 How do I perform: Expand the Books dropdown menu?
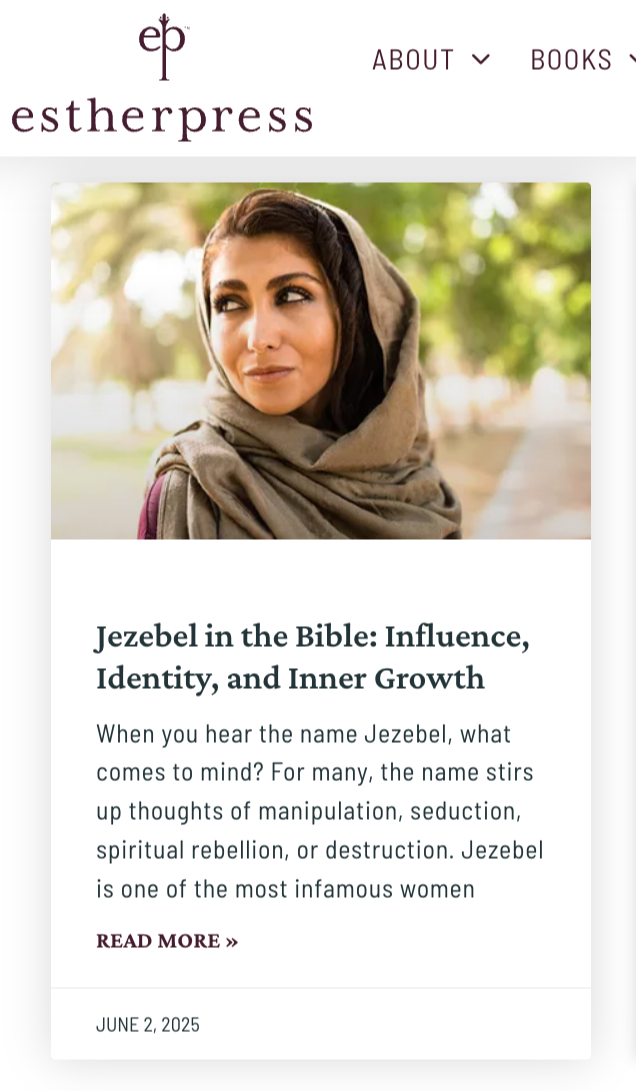(x=580, y=60)
